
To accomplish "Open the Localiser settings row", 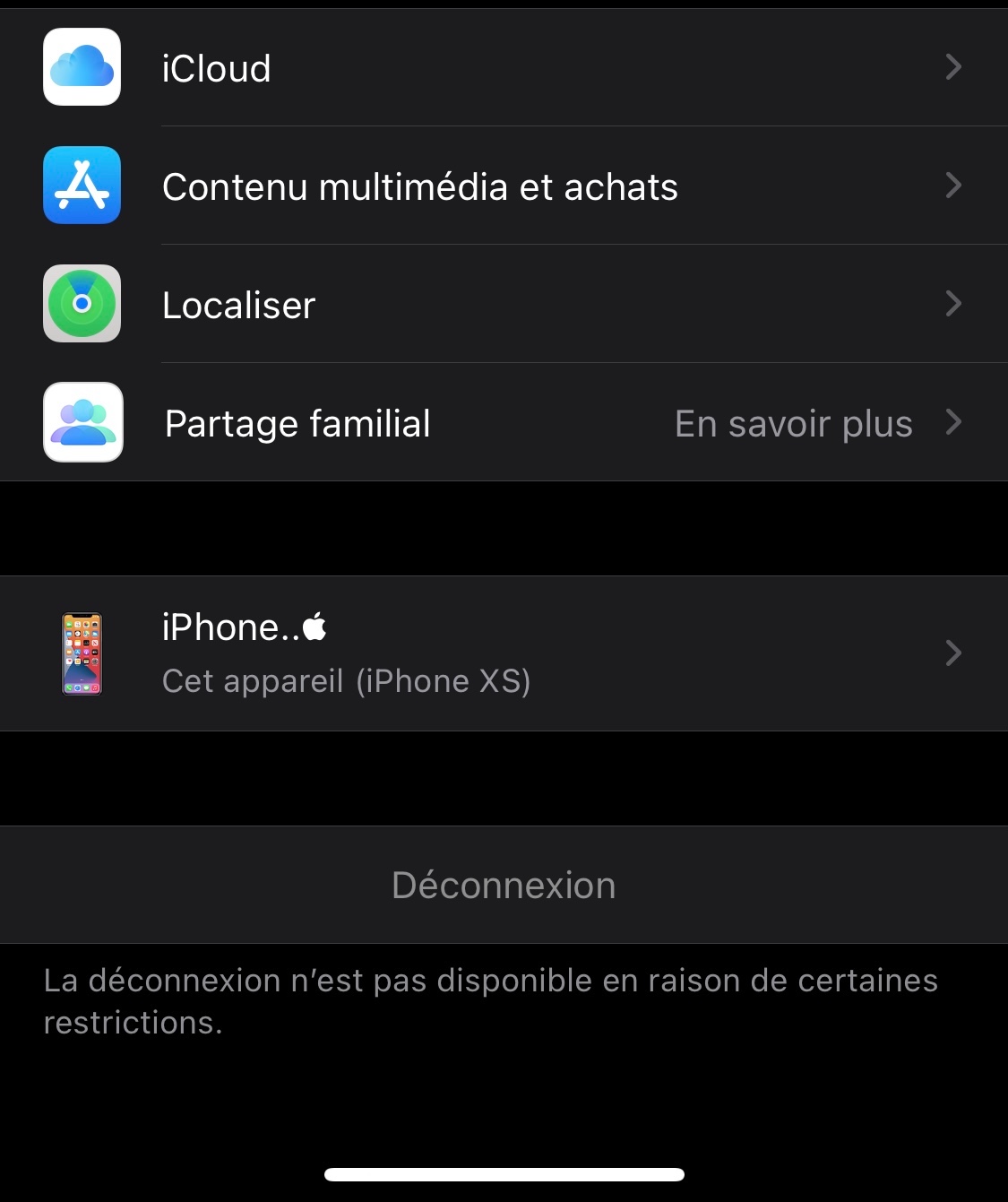I will point(502,305).
